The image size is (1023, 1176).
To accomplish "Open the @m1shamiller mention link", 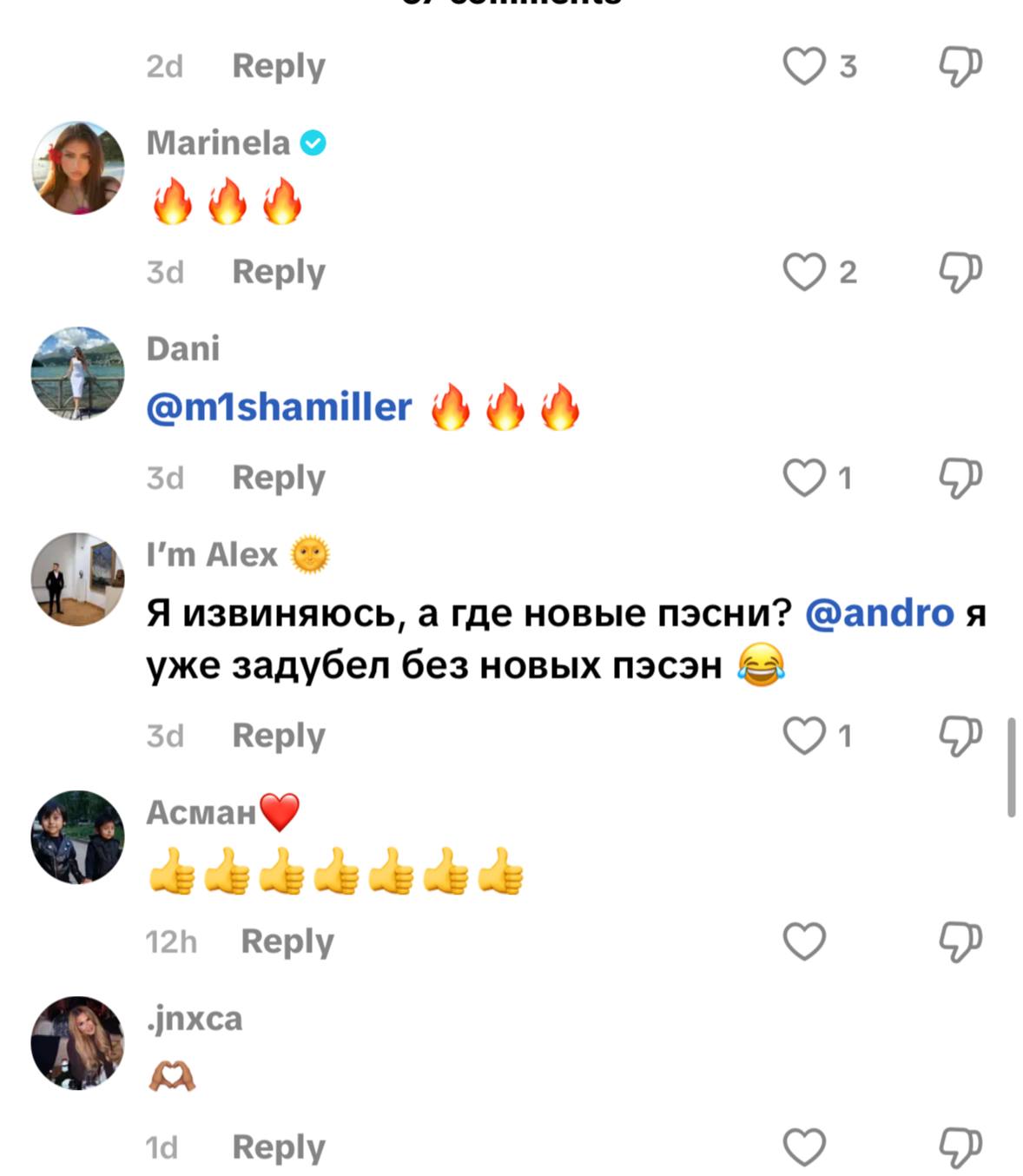I will click(279, 406).
